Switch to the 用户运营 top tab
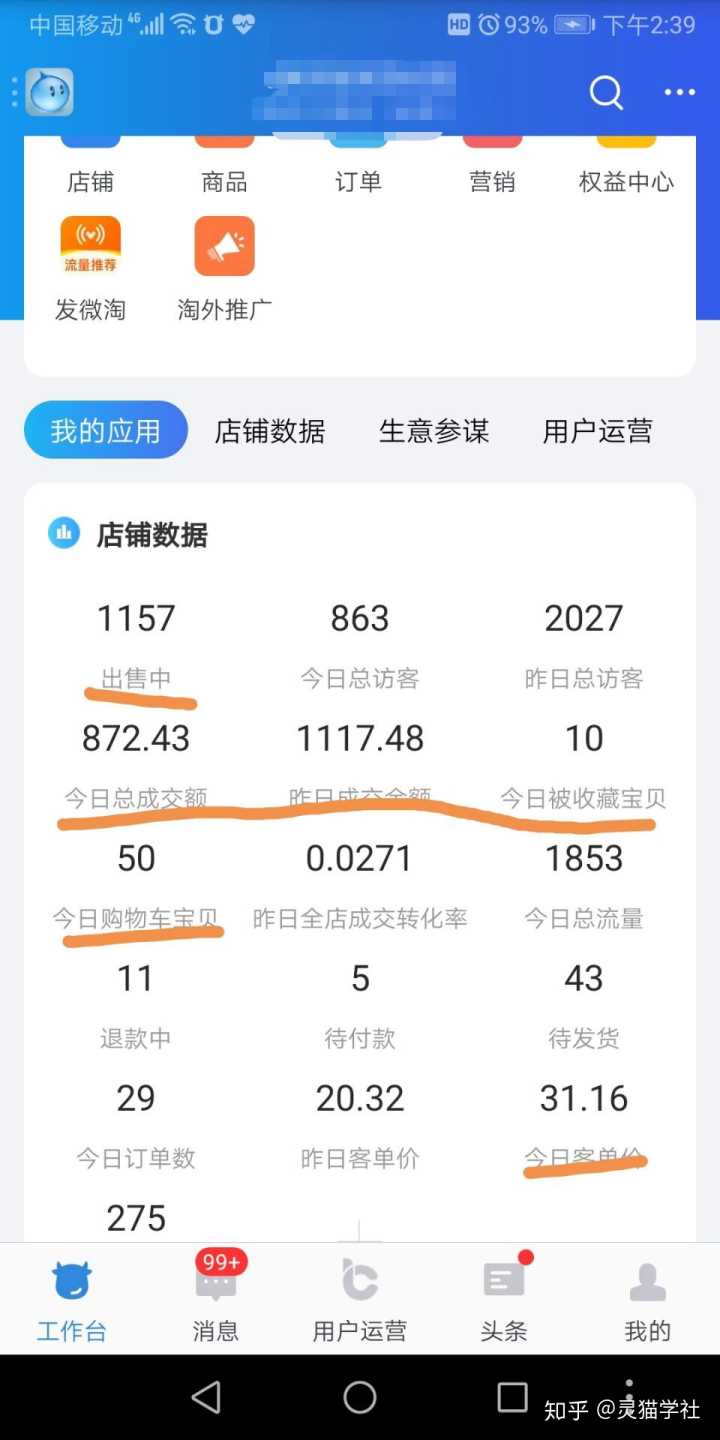The image size is (720, 1440). (x=597, y=431)
